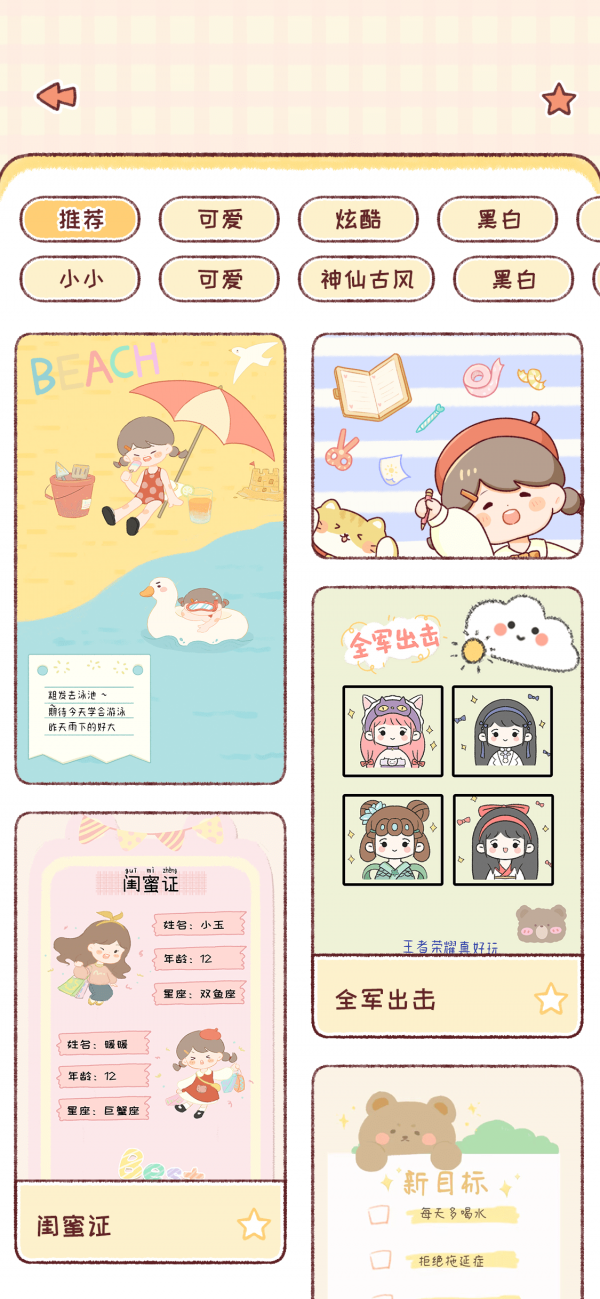This screenshot has height=1299, width=600.
Task: Go back with the double-arrow icon
Action: [57, 97]
